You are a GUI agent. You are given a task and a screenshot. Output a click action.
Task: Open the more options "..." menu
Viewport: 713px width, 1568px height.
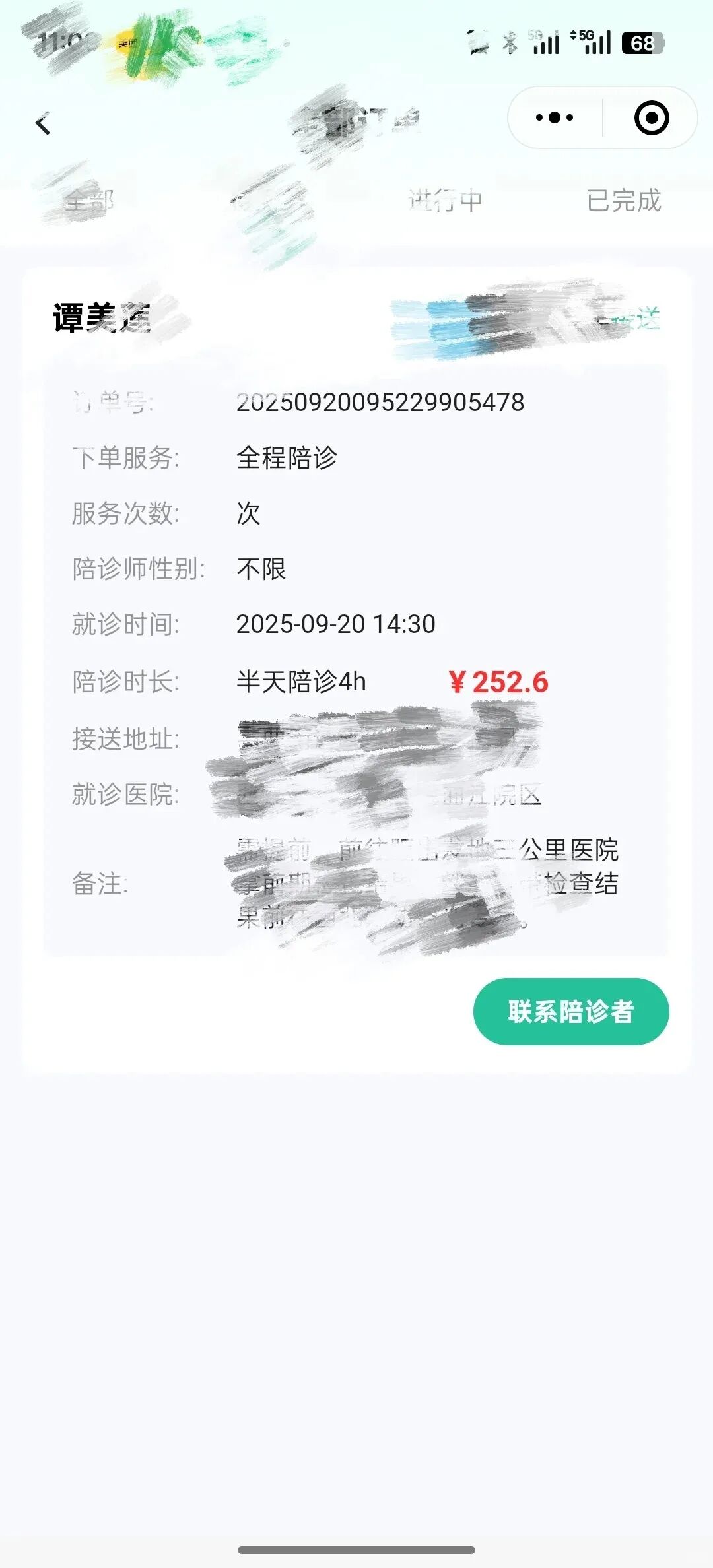click(x=553, y=117)
